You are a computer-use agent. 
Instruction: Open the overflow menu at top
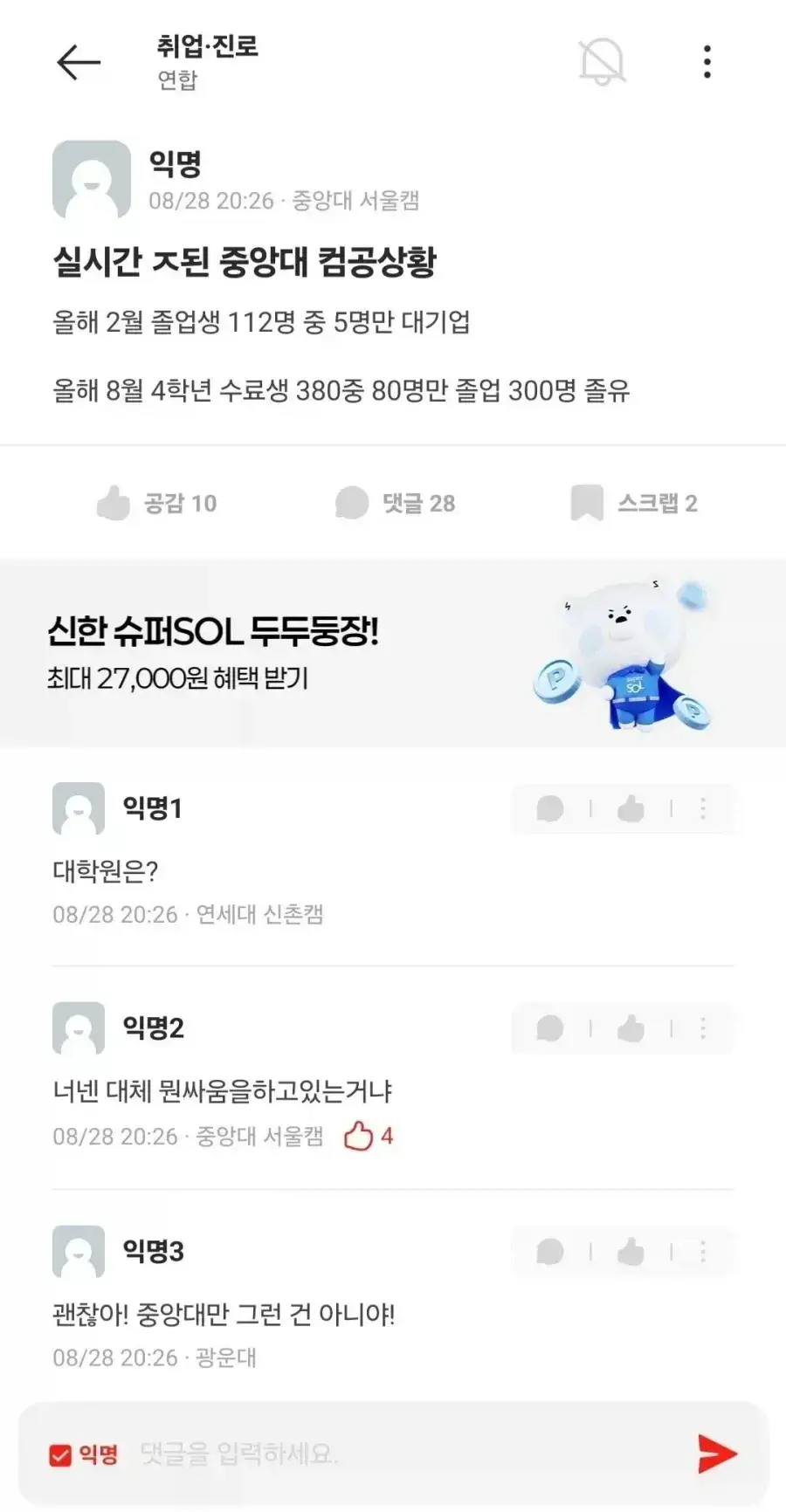click(x=707, y=62)
